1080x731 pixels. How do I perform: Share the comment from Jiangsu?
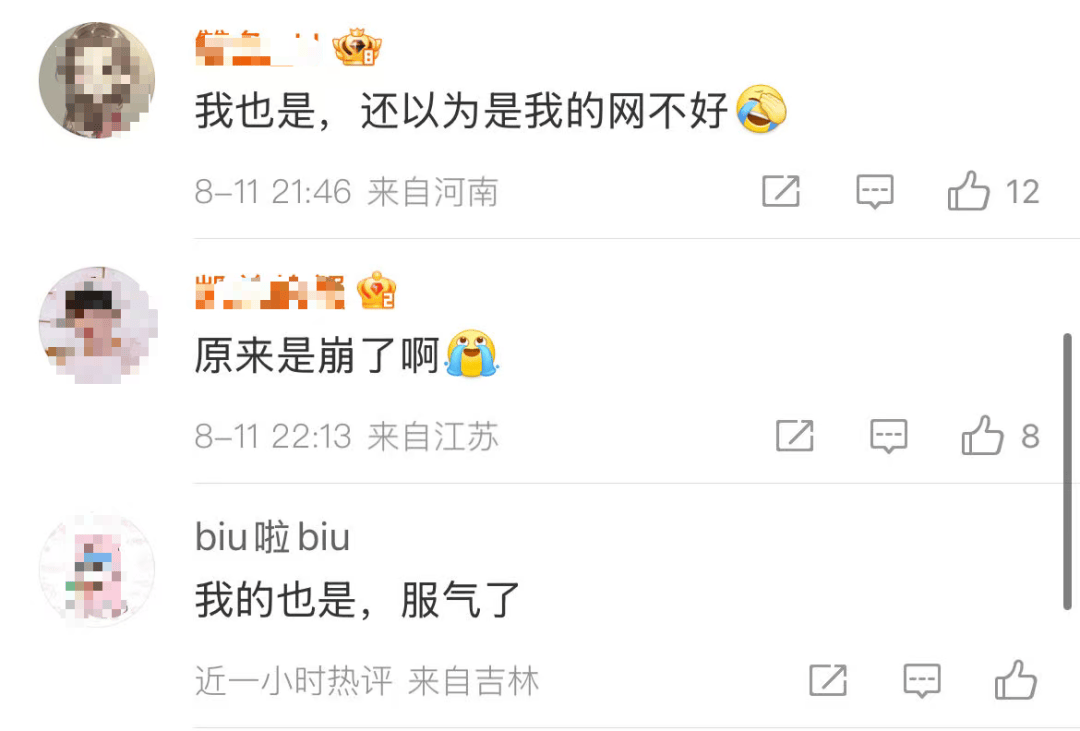[x=795, y=436]
